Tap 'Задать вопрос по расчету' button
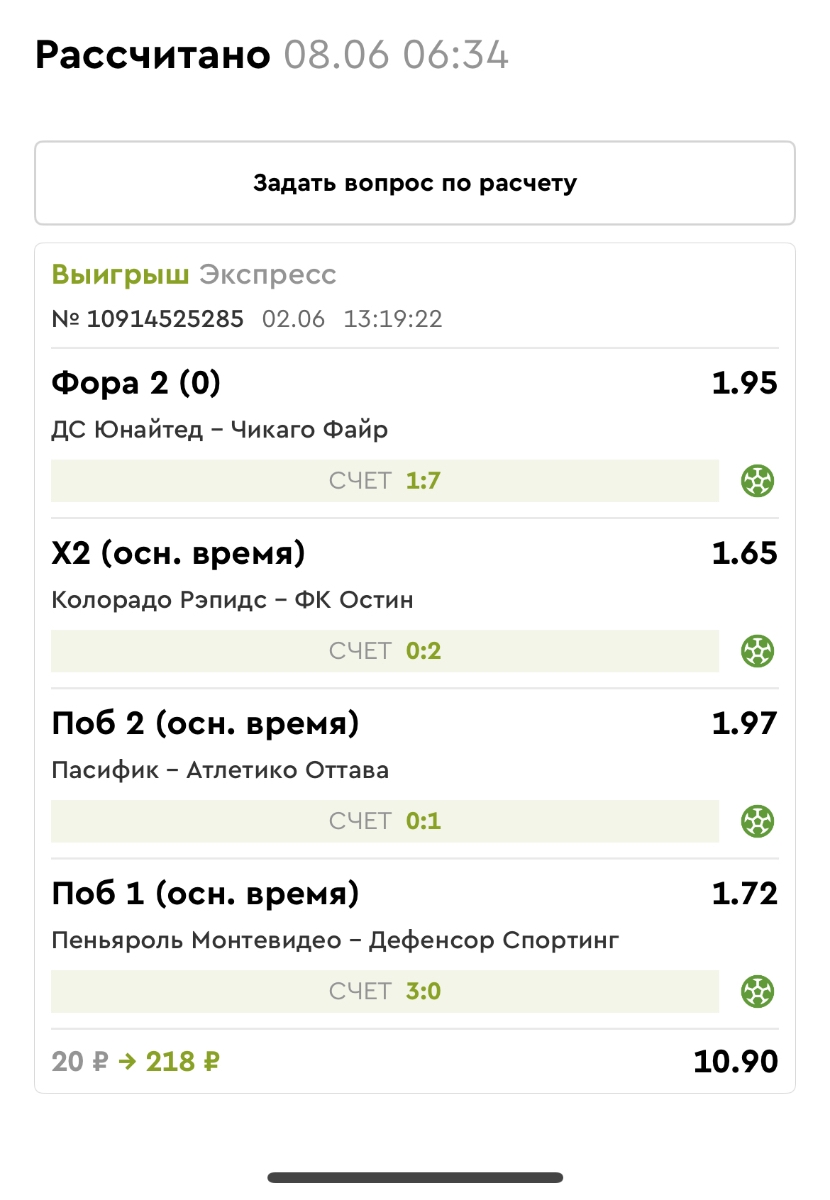Screen dimensions: 830x1200 [414, 183]
